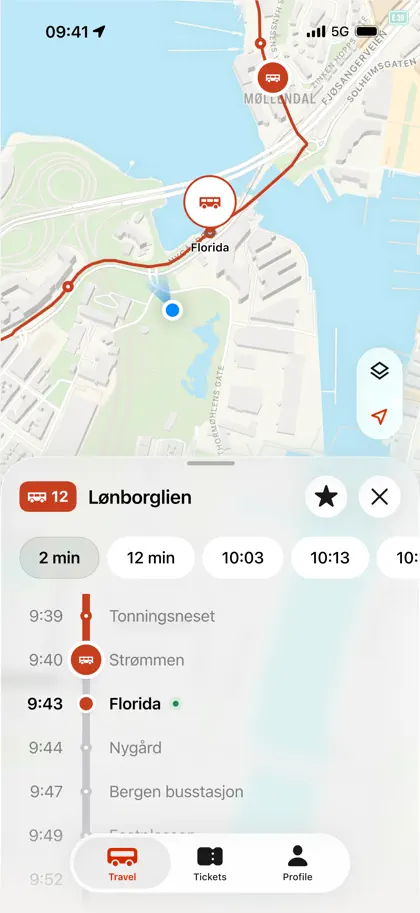Center map on my location
The width and height of the screenshot is (420, 913).
(x=379, y=416)
